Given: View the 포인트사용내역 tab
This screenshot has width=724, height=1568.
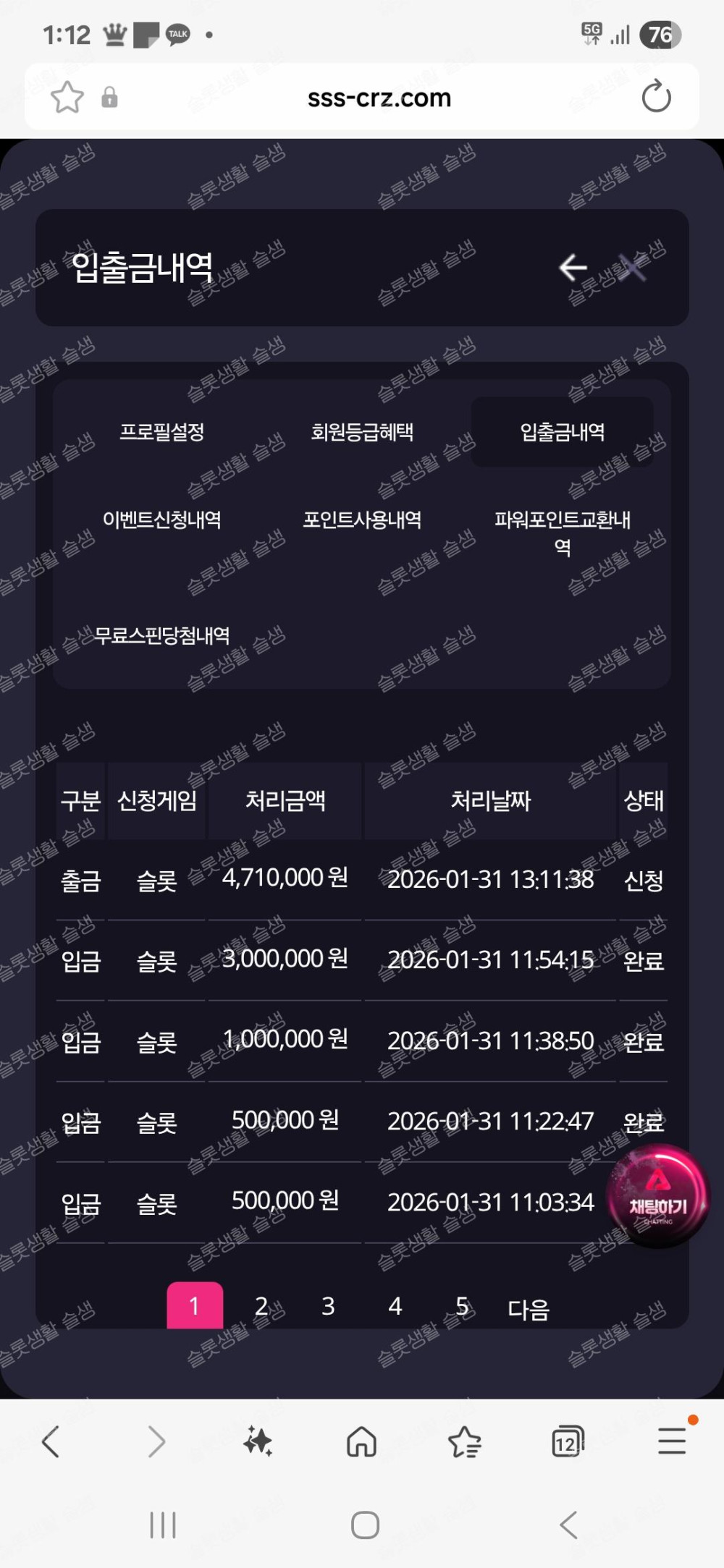Looking at the screenshot, I should (x=362, y=520).
